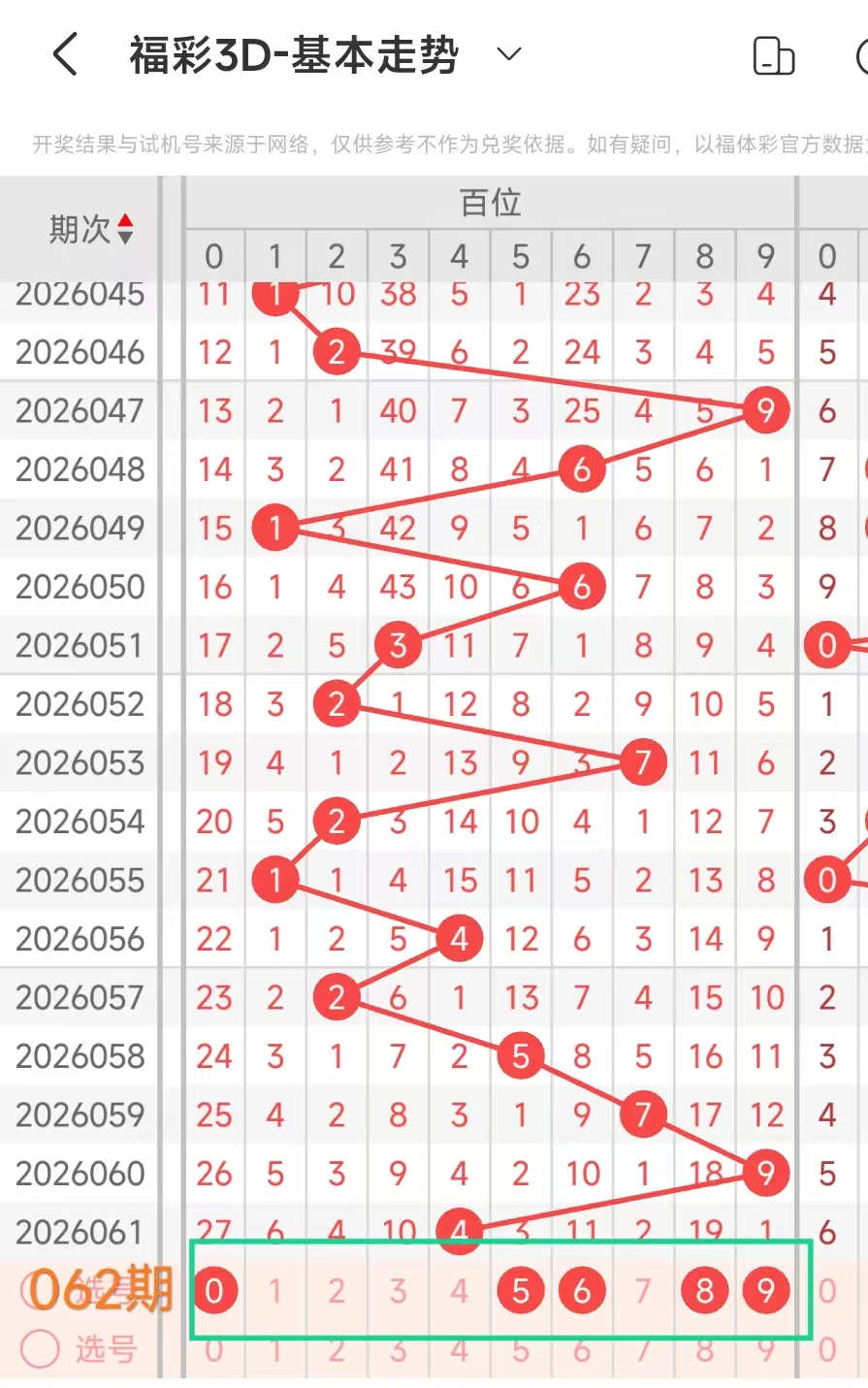Deselect selected ball 9 in the 062期 row

tap(766, 1290)
